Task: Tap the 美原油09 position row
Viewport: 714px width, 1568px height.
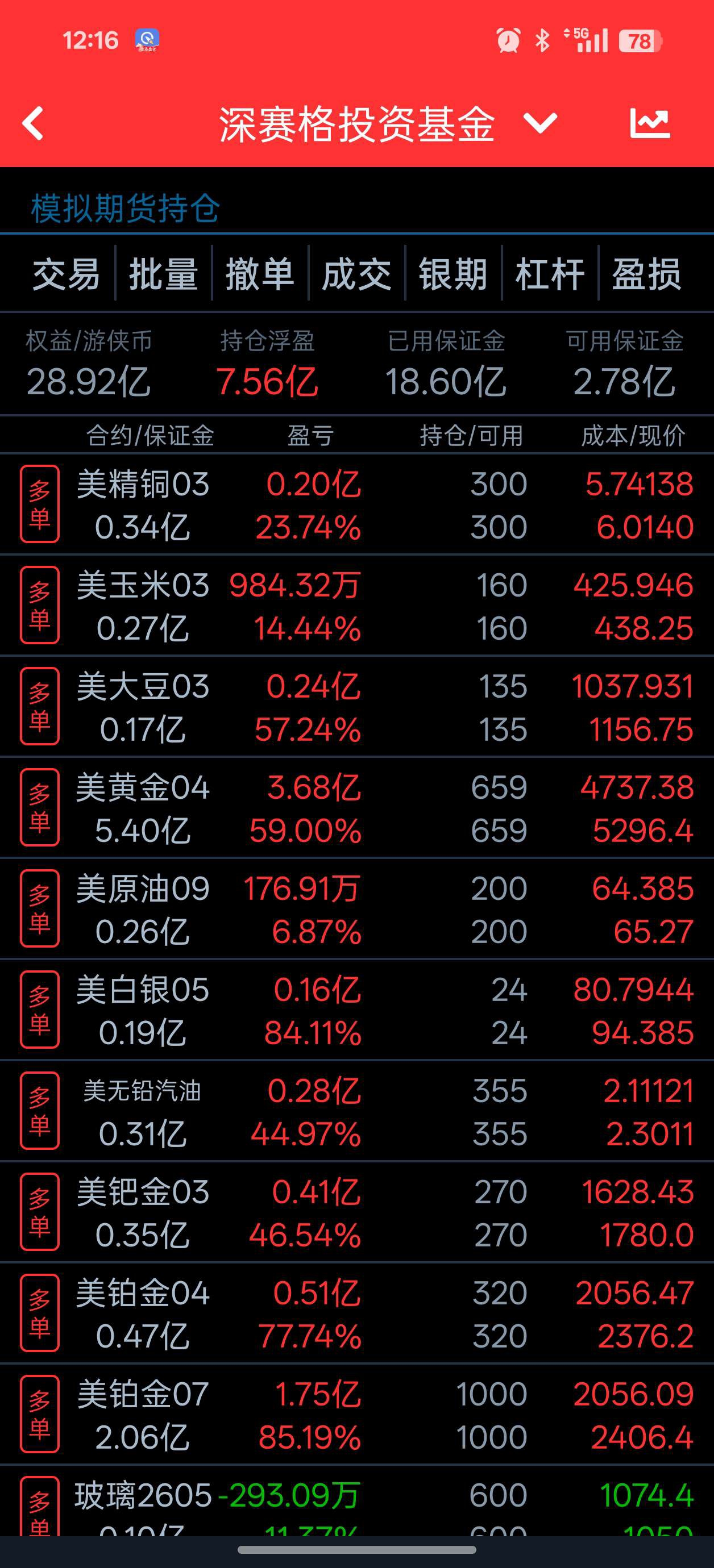Action: 357,909
